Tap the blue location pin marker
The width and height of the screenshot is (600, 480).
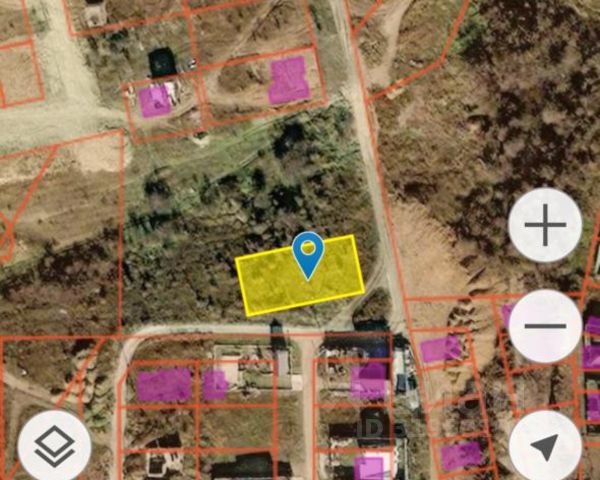(309, 253)
